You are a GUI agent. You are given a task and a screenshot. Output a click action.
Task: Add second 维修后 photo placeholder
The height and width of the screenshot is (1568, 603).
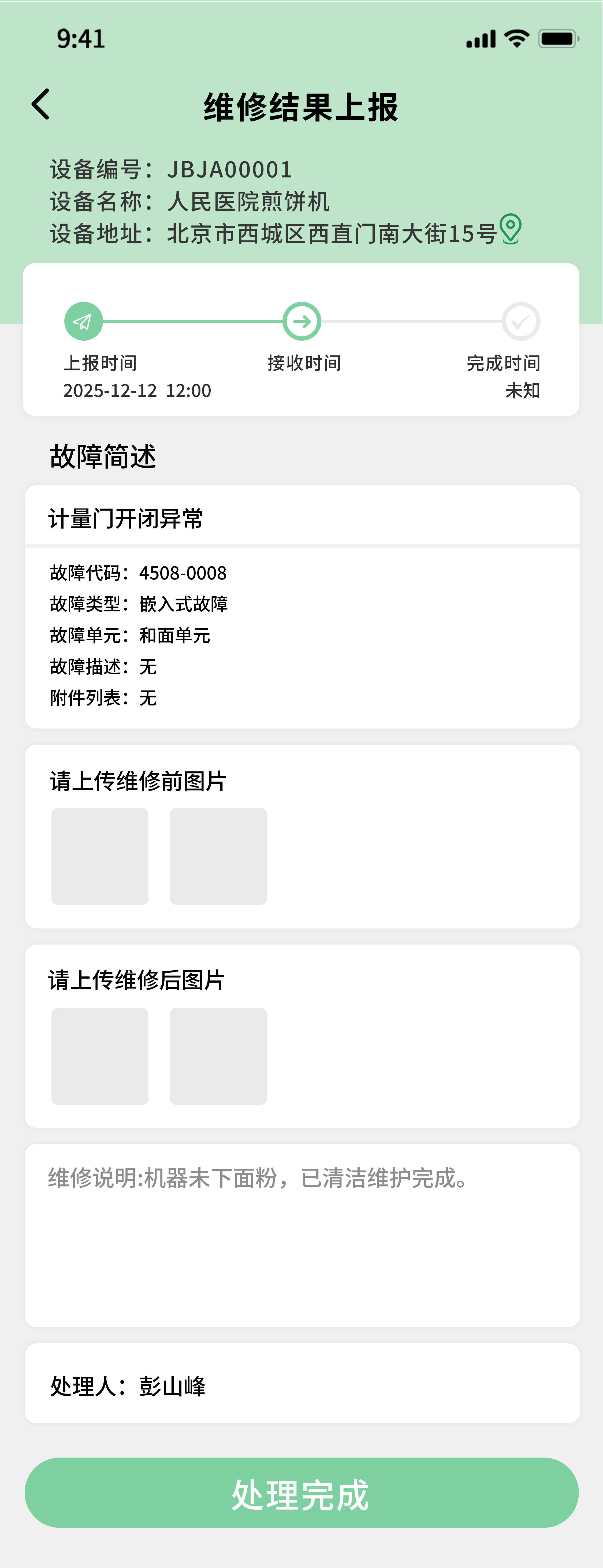pos(218,1056)
